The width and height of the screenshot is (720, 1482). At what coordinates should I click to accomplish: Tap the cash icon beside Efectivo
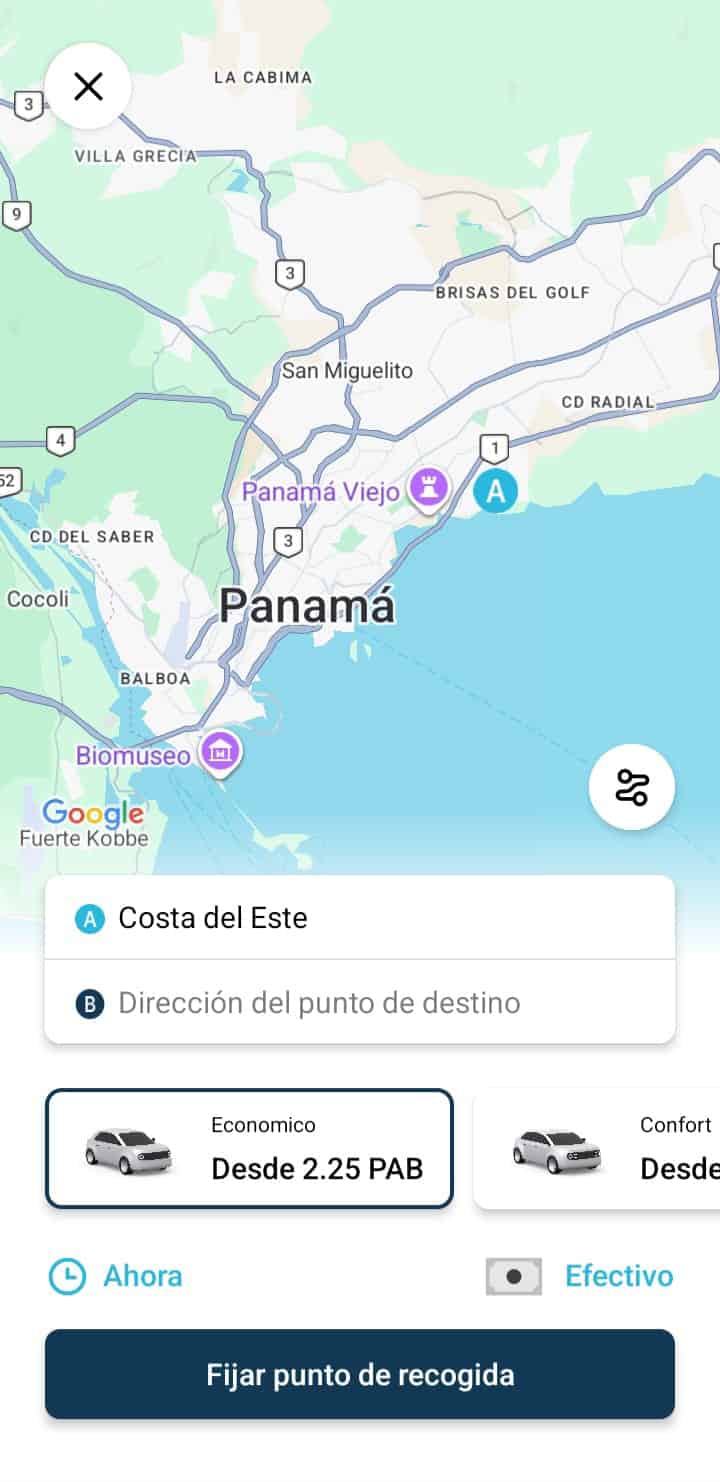pos(513,1276)
